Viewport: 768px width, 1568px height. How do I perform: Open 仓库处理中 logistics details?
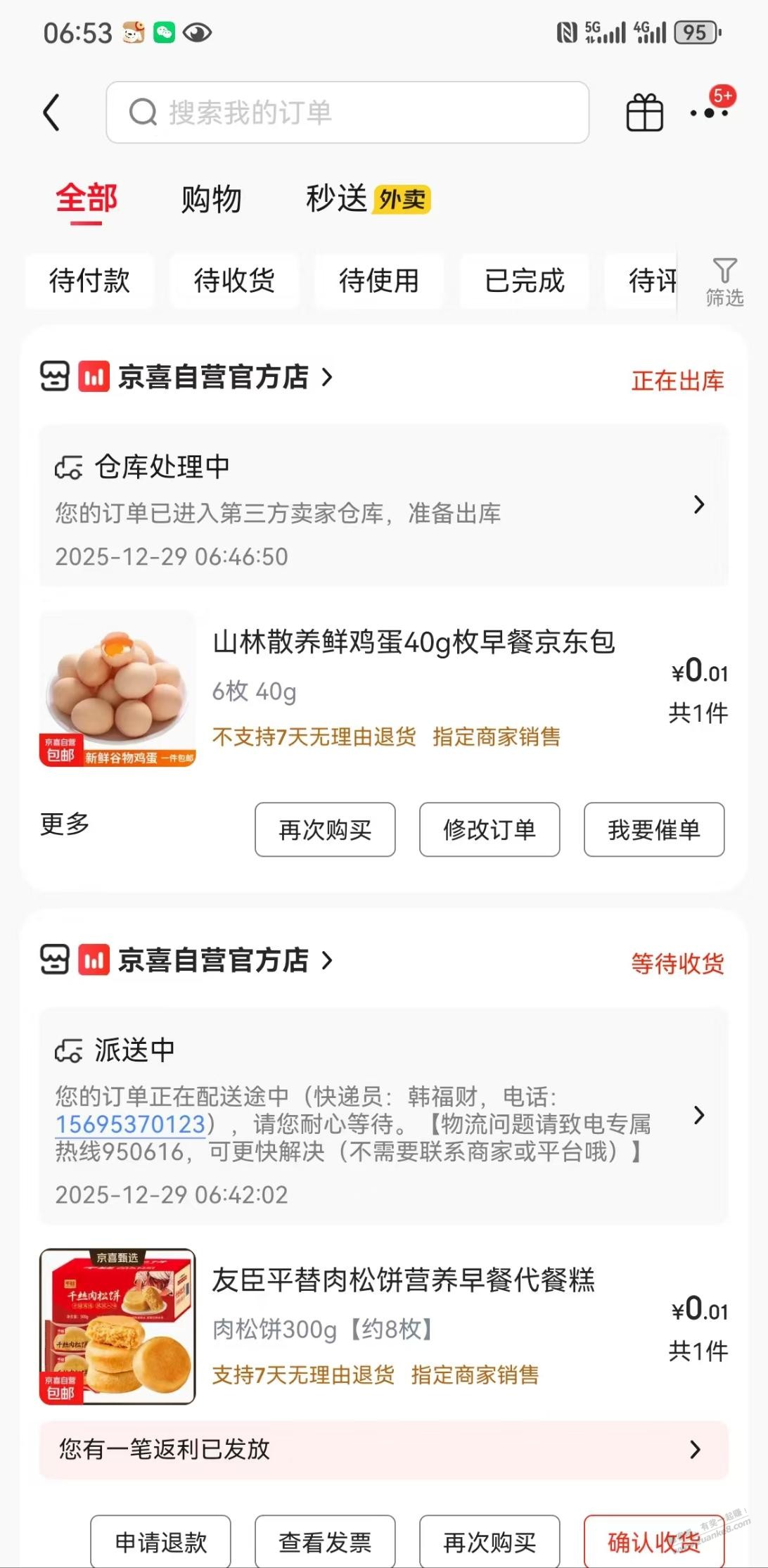pos(383,505)
